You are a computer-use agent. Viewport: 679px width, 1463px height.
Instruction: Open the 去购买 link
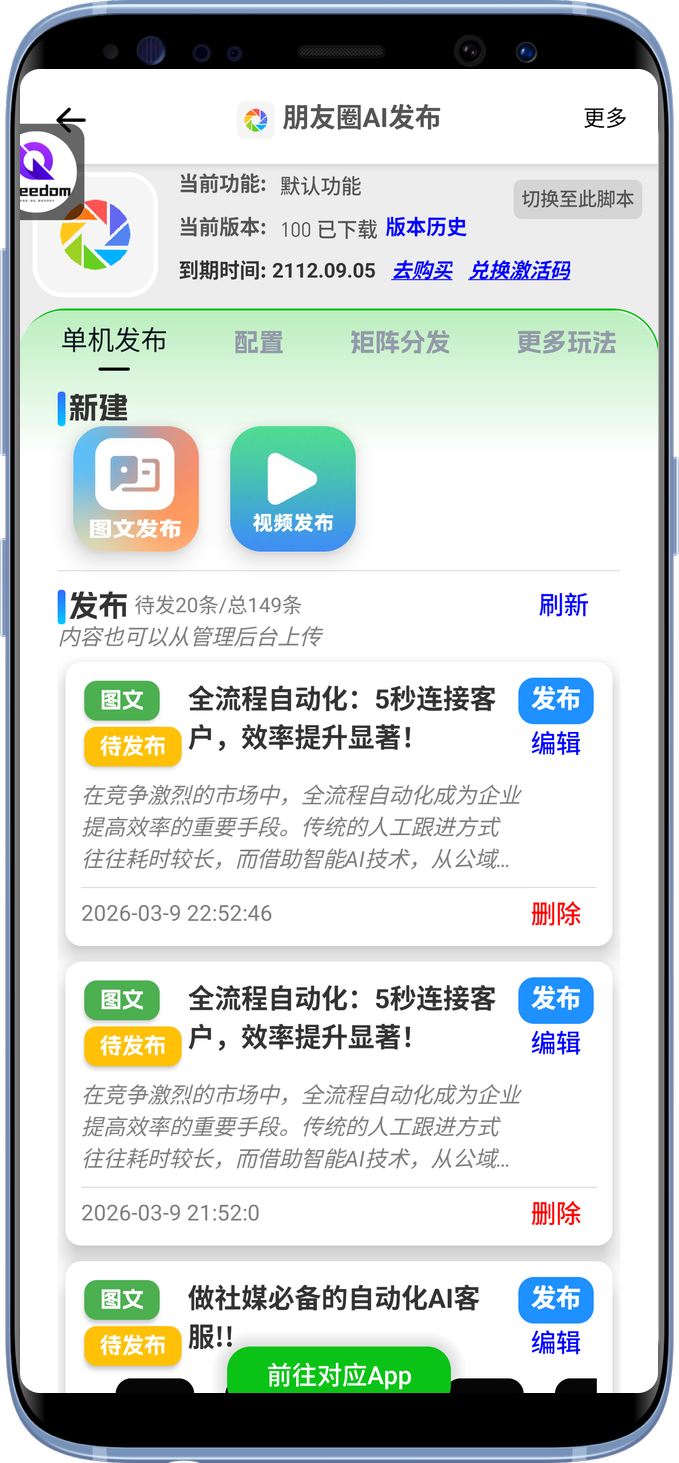coord(422,270)
